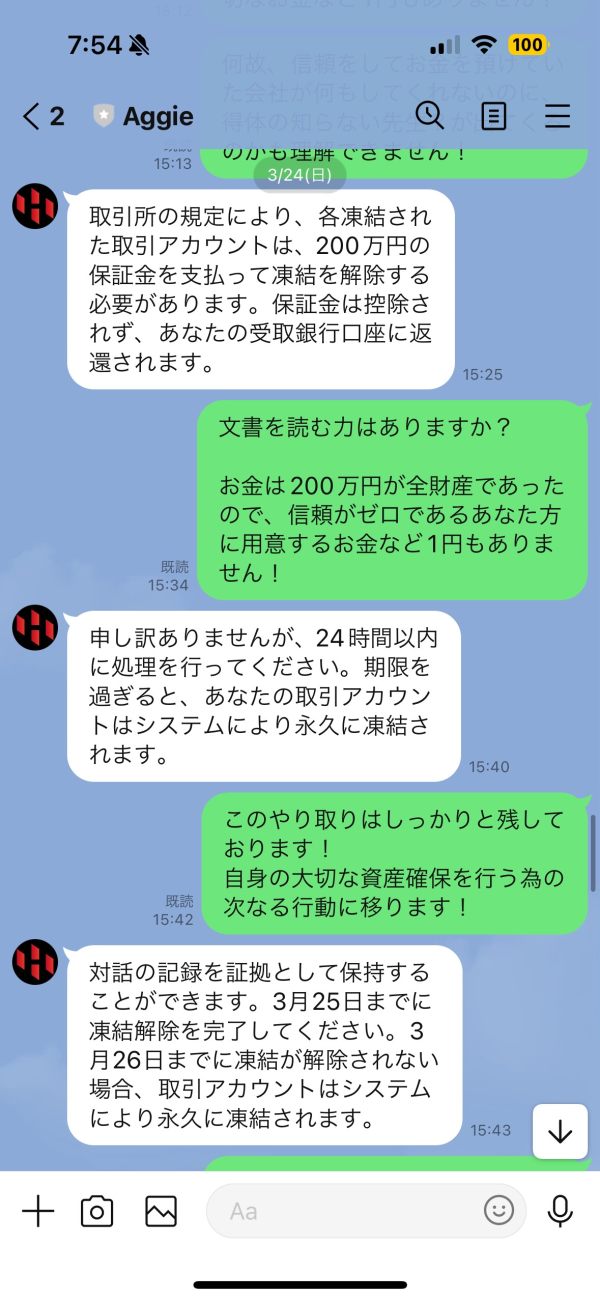This screenshot has width=600, height=1301.
Task: Search within the Aggie chat
Action: [x=430, y=116]
